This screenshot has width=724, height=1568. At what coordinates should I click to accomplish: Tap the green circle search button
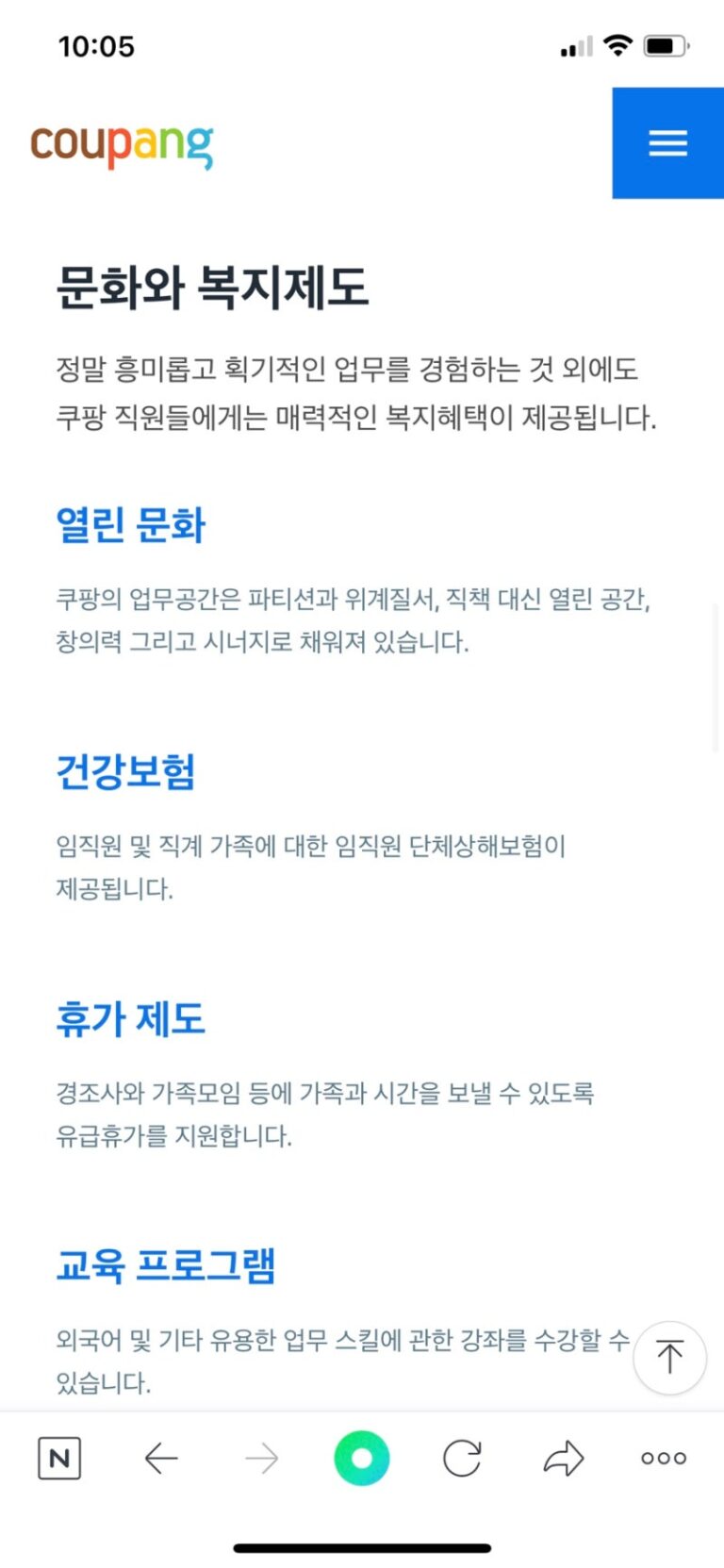[362, 1459]
